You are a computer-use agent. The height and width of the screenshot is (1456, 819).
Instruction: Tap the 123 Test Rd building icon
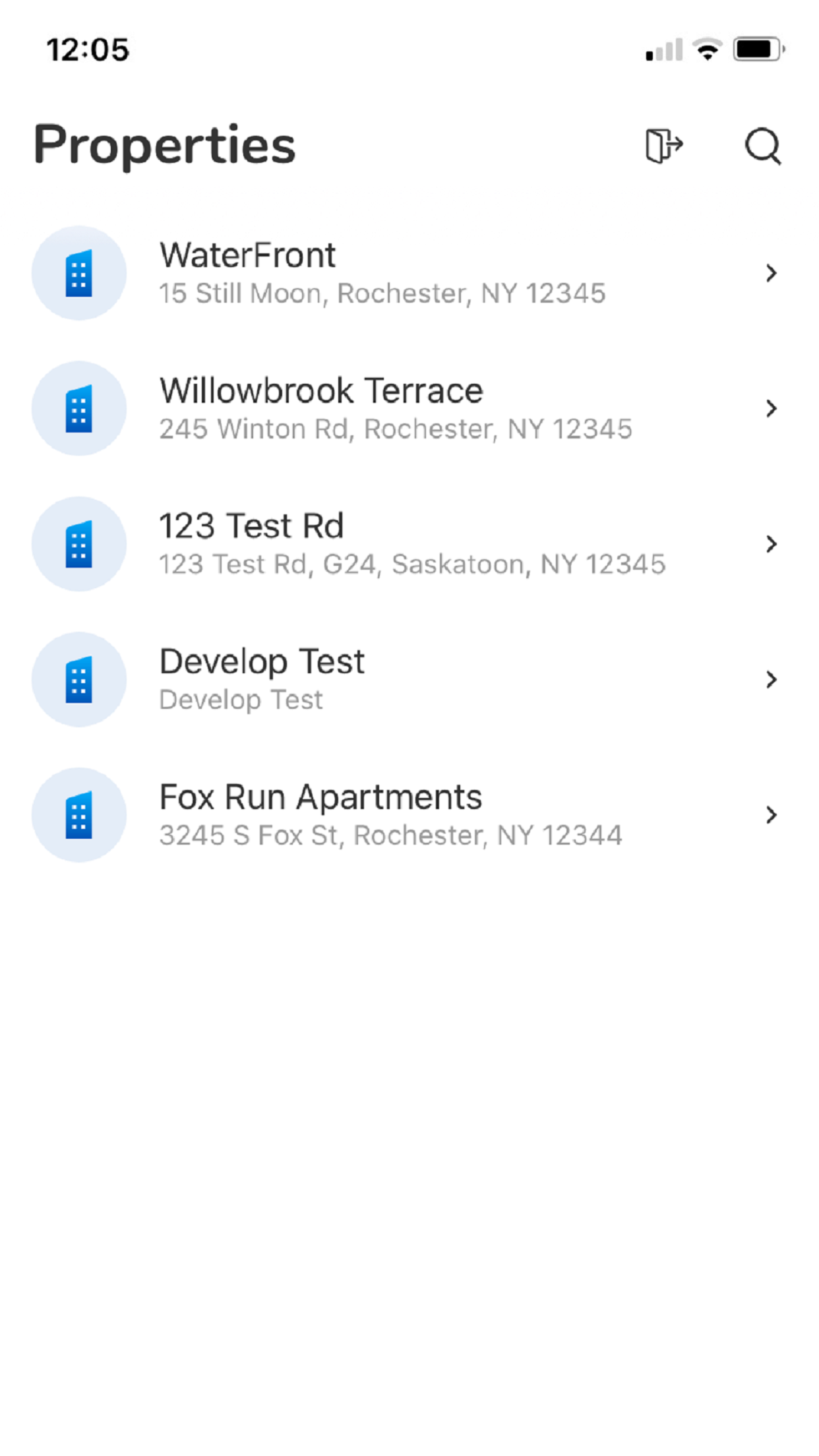pos(78,545)
